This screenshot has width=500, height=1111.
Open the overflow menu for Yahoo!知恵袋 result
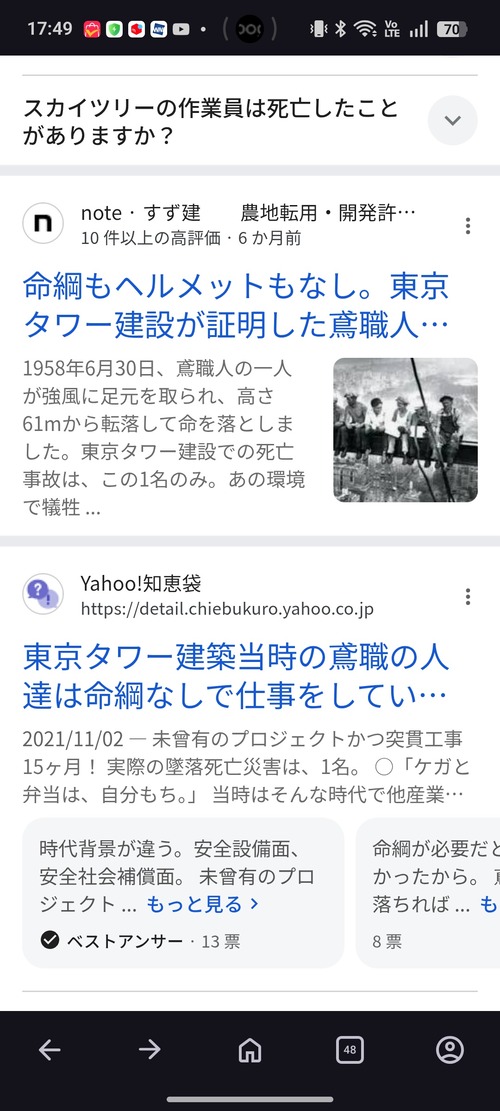pos(467,597)
